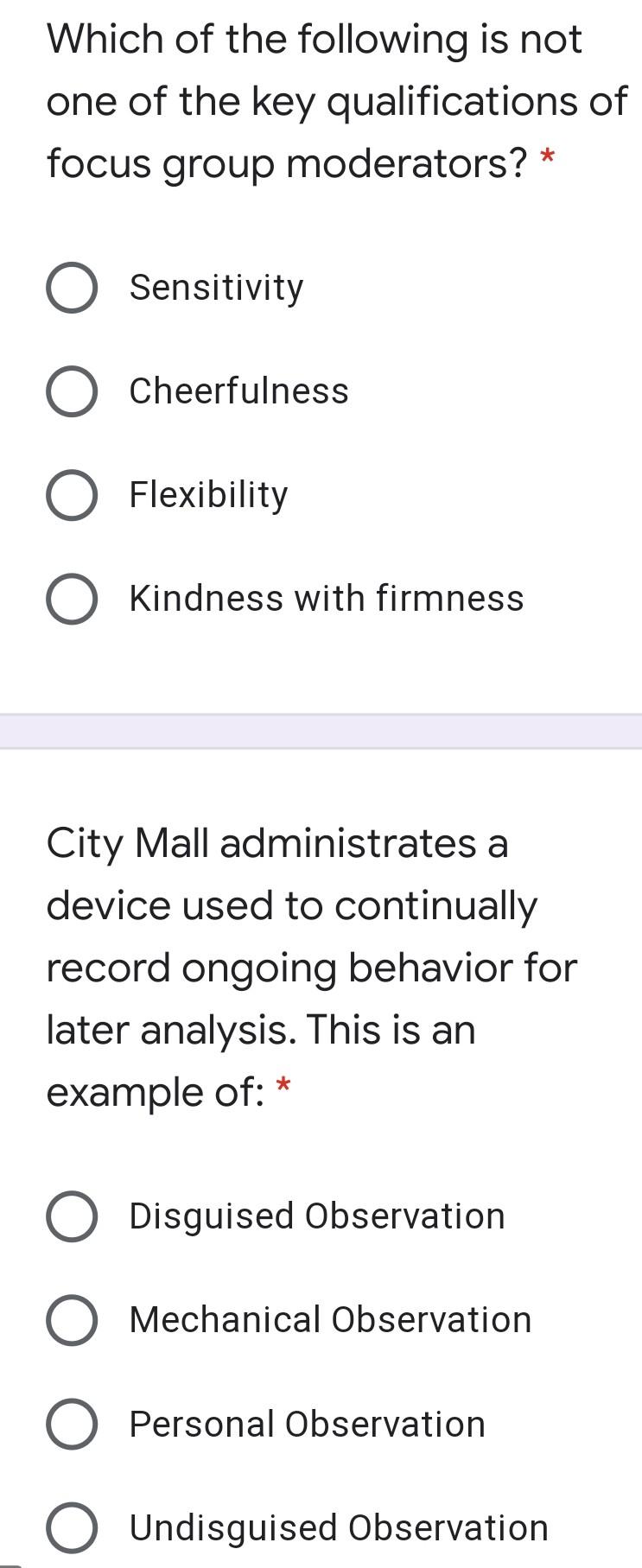Image resolution: width=642 pixels, height=1568 pixels.
Task: Click the Sensitivity option label
Action: click(216, 287)
